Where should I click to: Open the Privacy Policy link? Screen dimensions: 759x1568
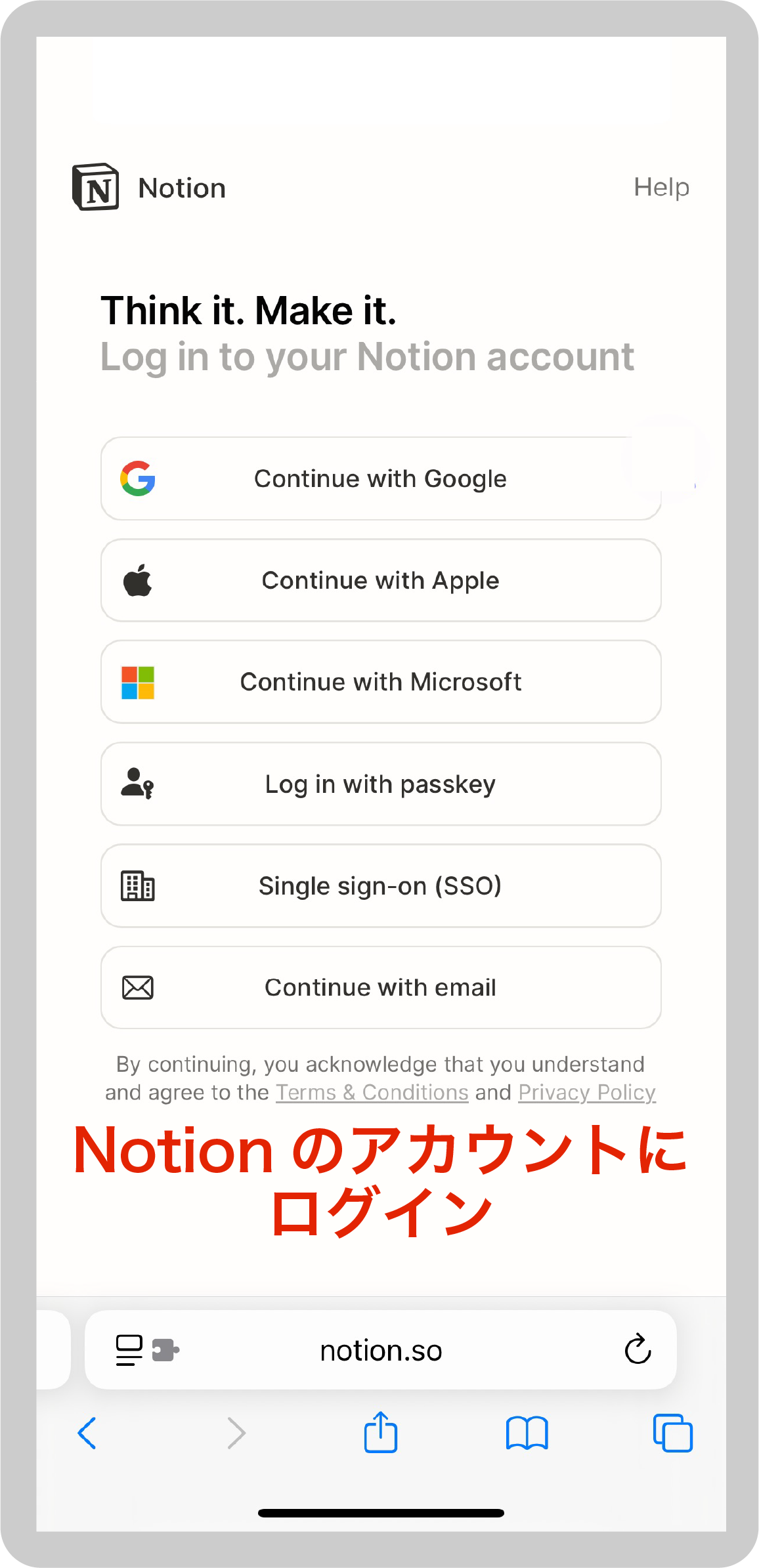pos(587,1092)
